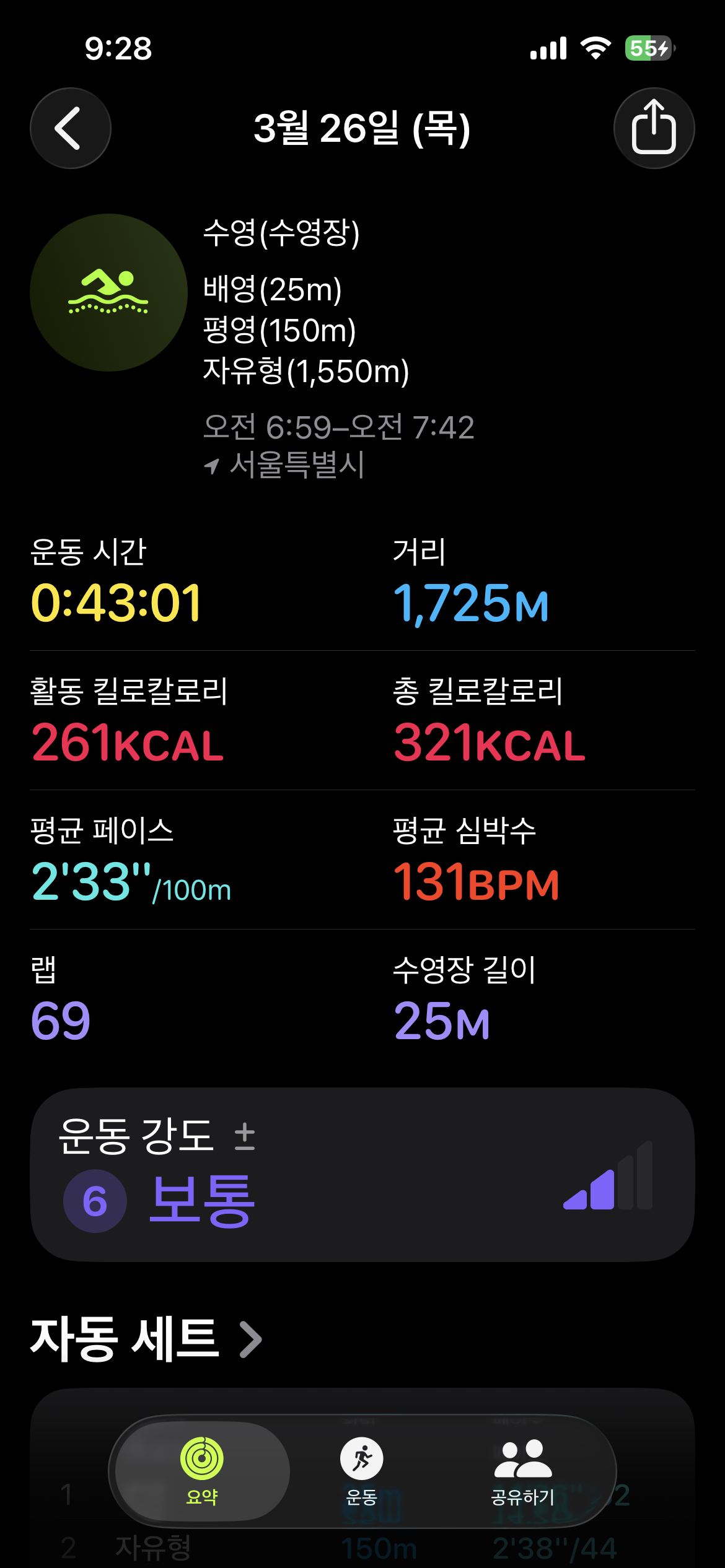The height and width of the screenshot is (1568, 725).
Task: Go back using the back arrow
Action: pos(71,128)
